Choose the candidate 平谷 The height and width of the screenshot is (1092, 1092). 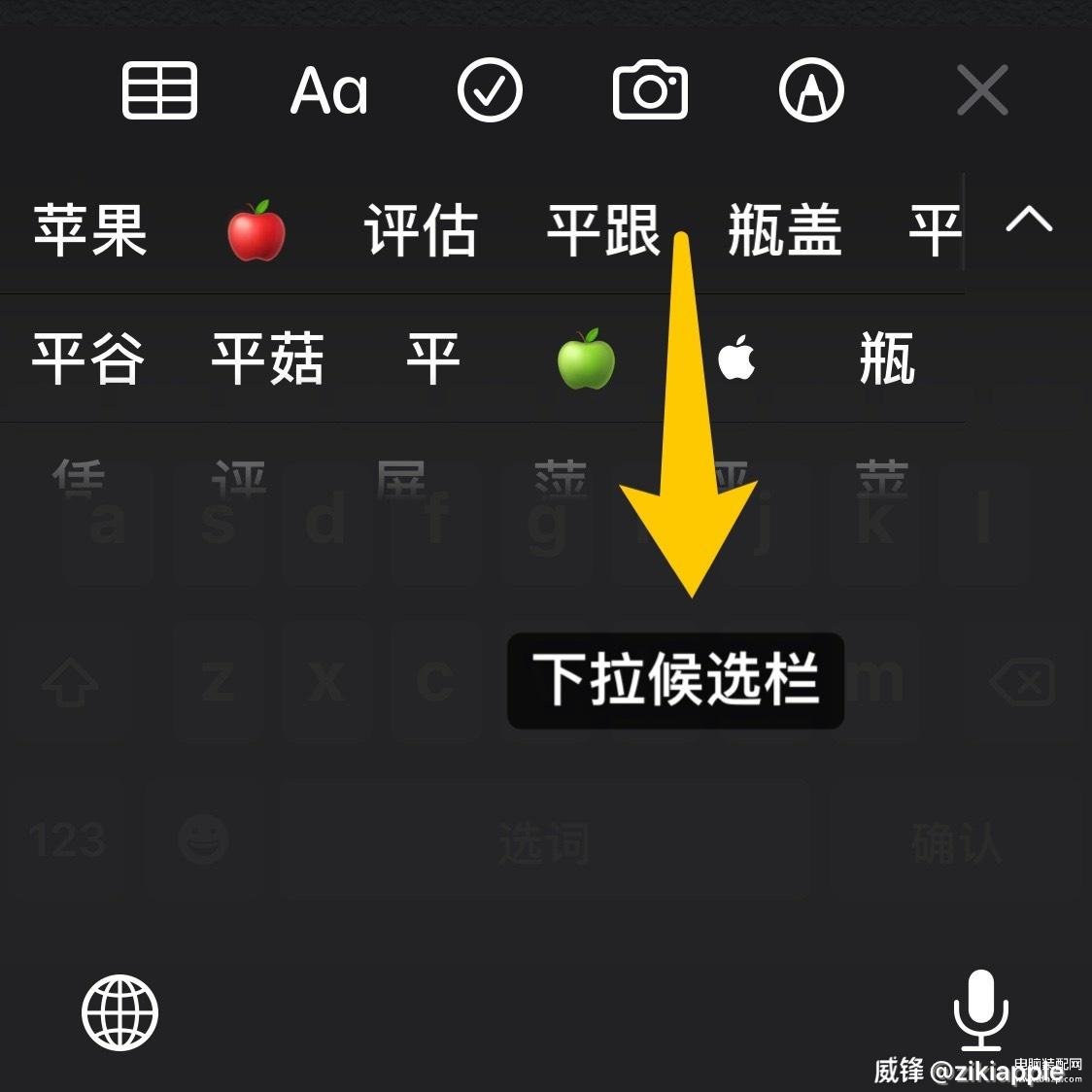click(88, 358)
